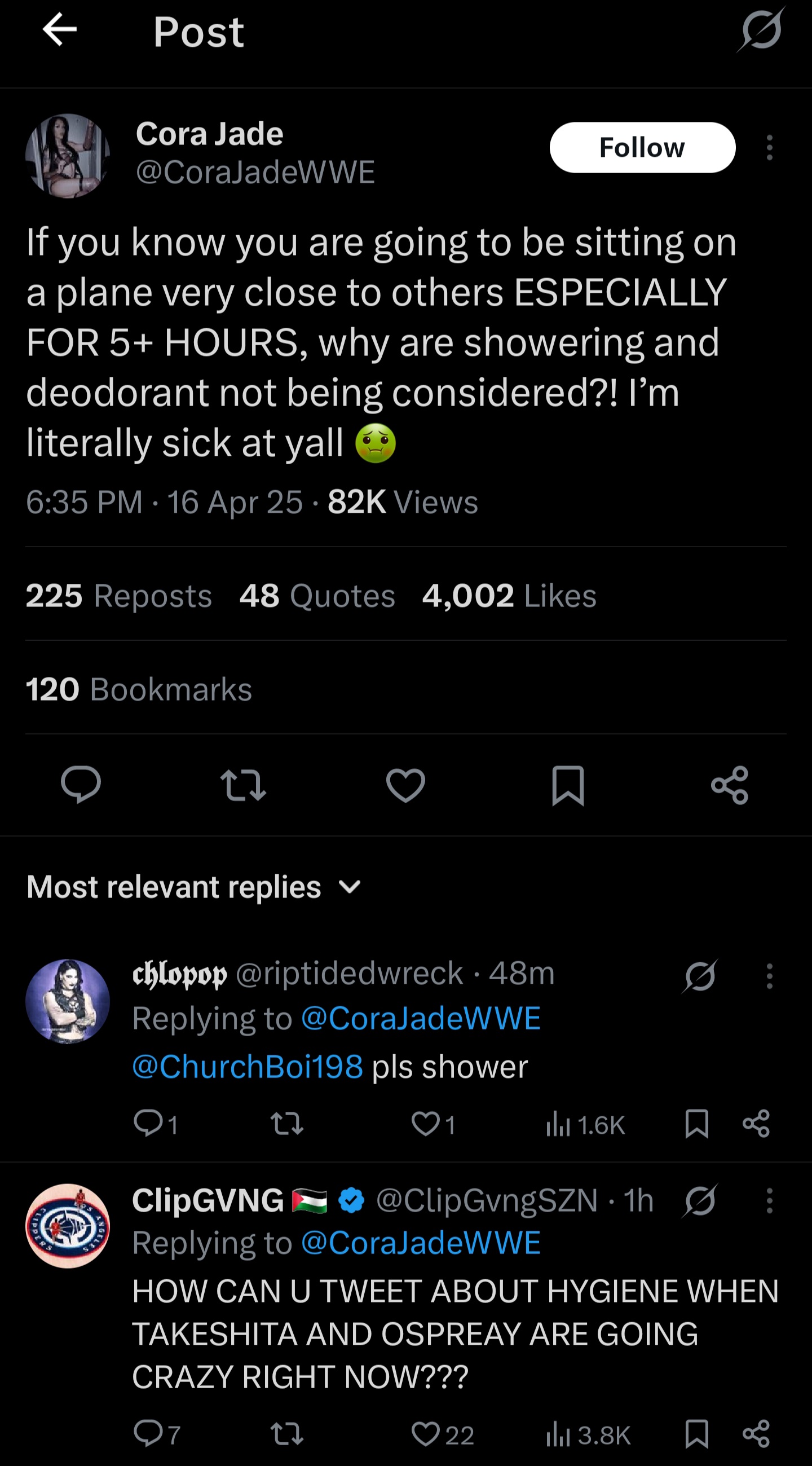Image resolution: width=812 pixels, height=1466 pixels.
Task: Reply to Cora Jade's post
Action: [x=81, y=785]
